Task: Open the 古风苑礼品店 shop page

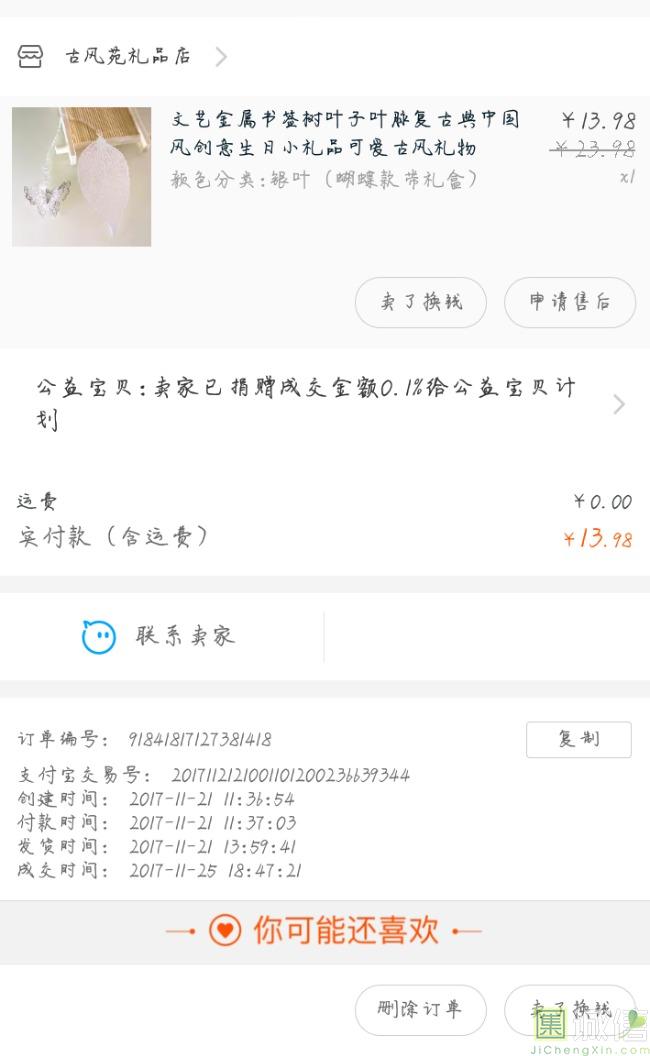Action: [128, 56]
